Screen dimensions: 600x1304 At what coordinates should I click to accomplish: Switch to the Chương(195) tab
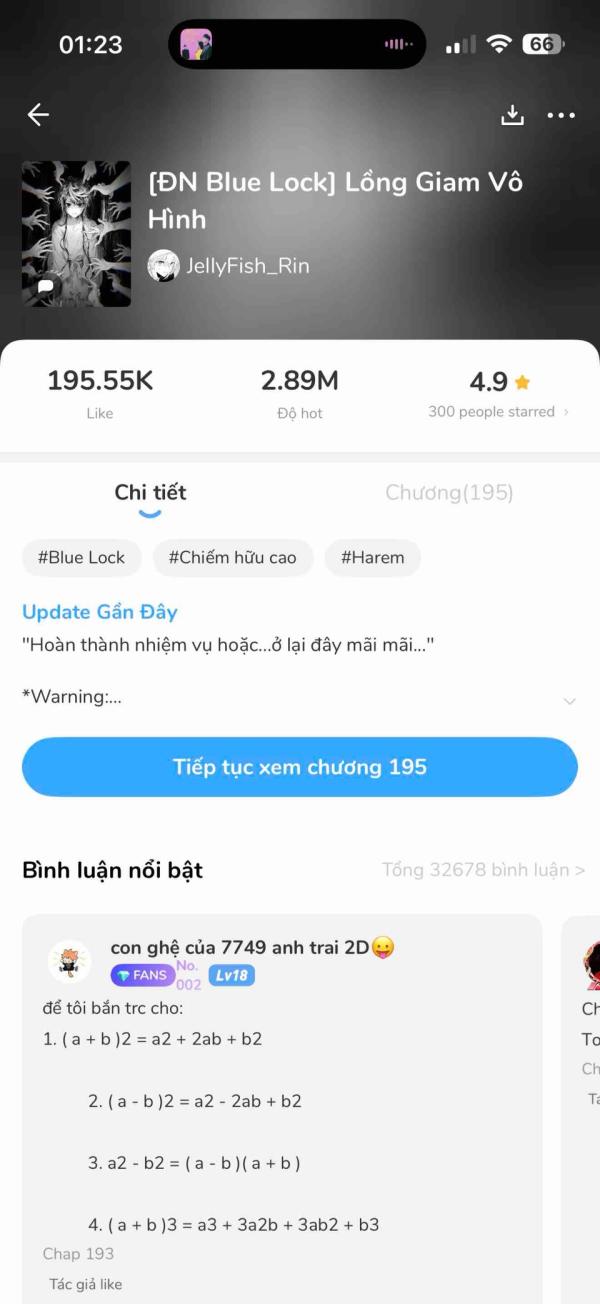pyautogui.click(x=449, y=492)
